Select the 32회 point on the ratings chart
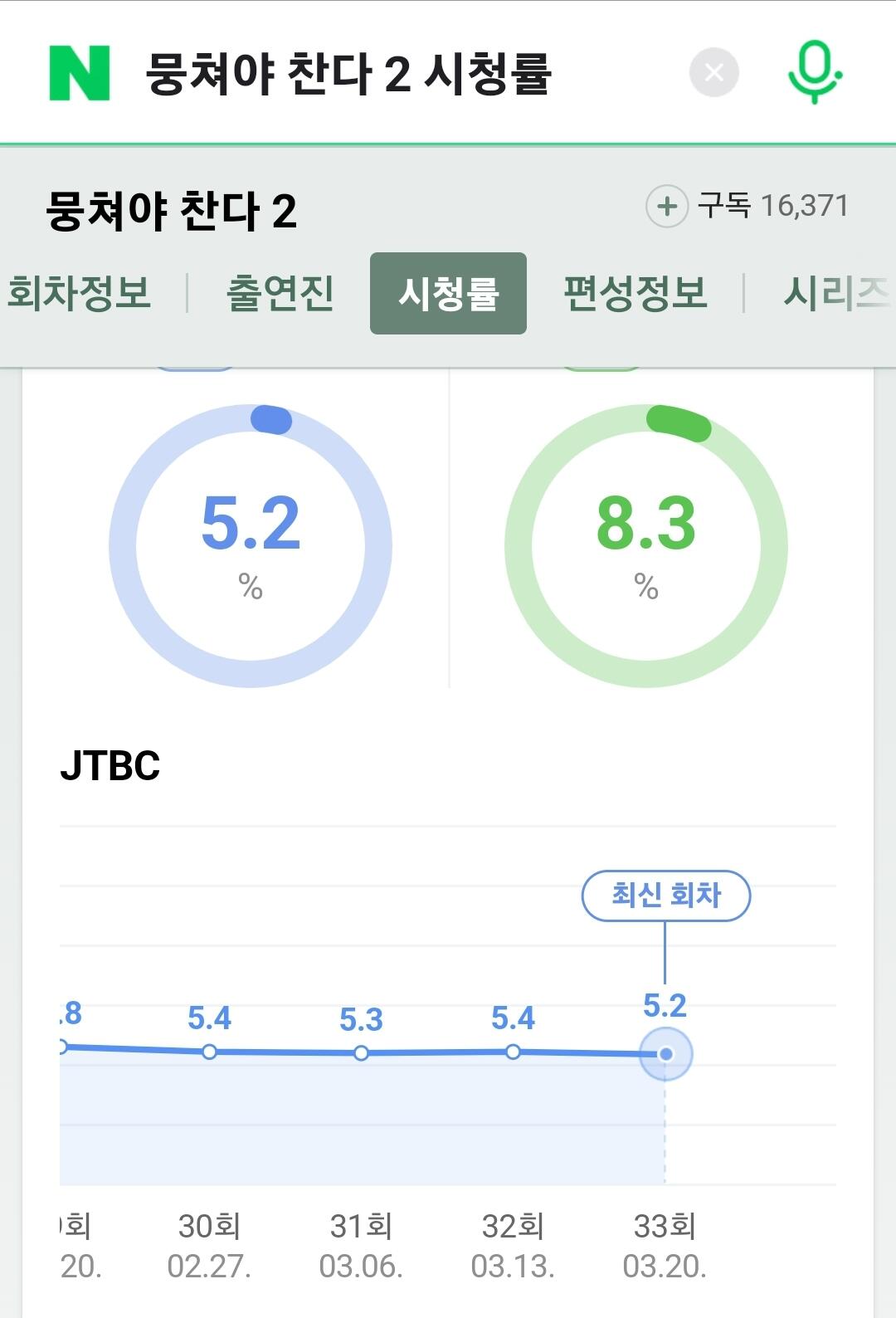Image resolution: width=896 pixels, height=1318 pixels. tap(513, 1052)
